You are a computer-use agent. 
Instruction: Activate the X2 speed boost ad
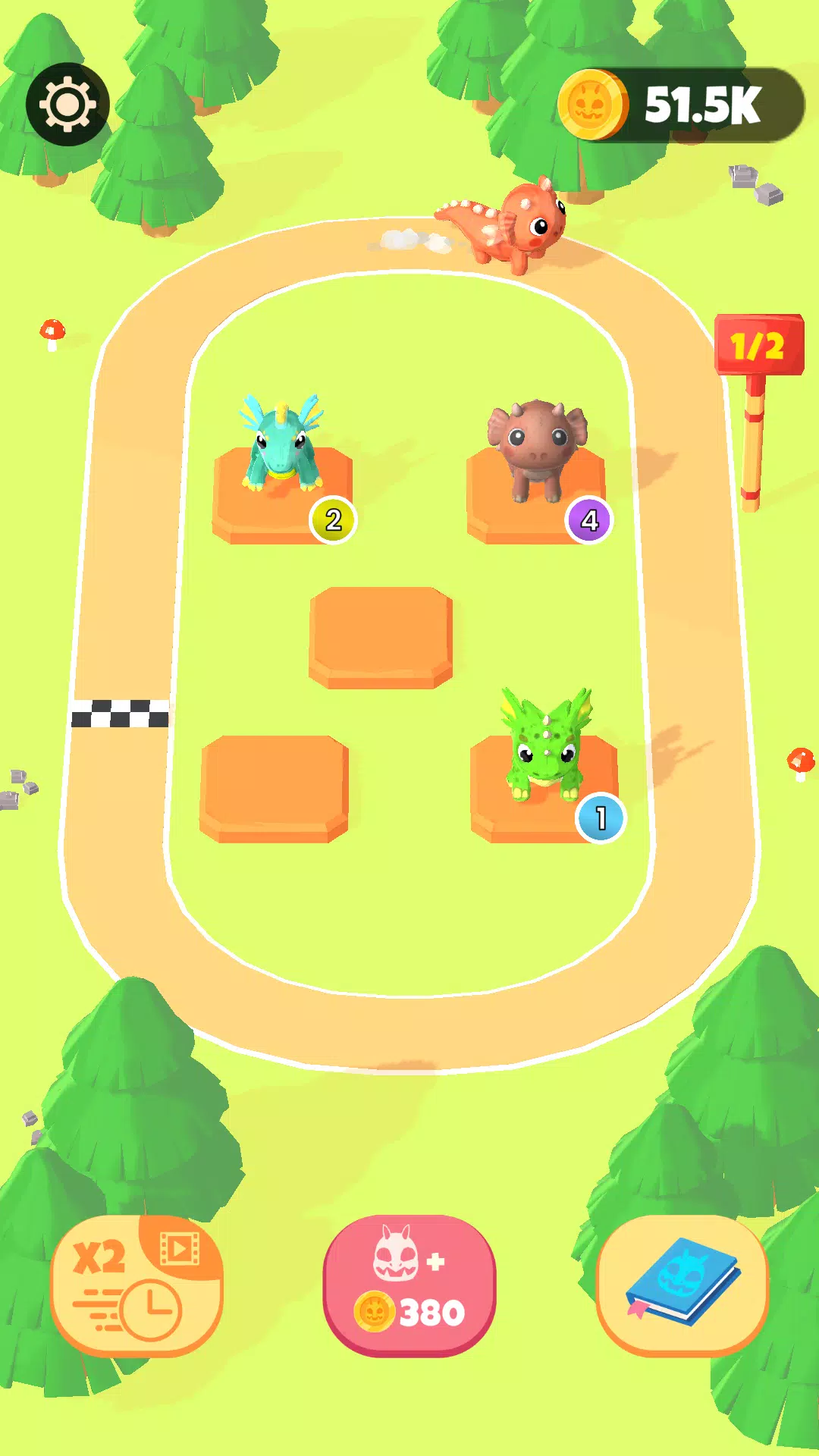click(x=136, y=1285)
